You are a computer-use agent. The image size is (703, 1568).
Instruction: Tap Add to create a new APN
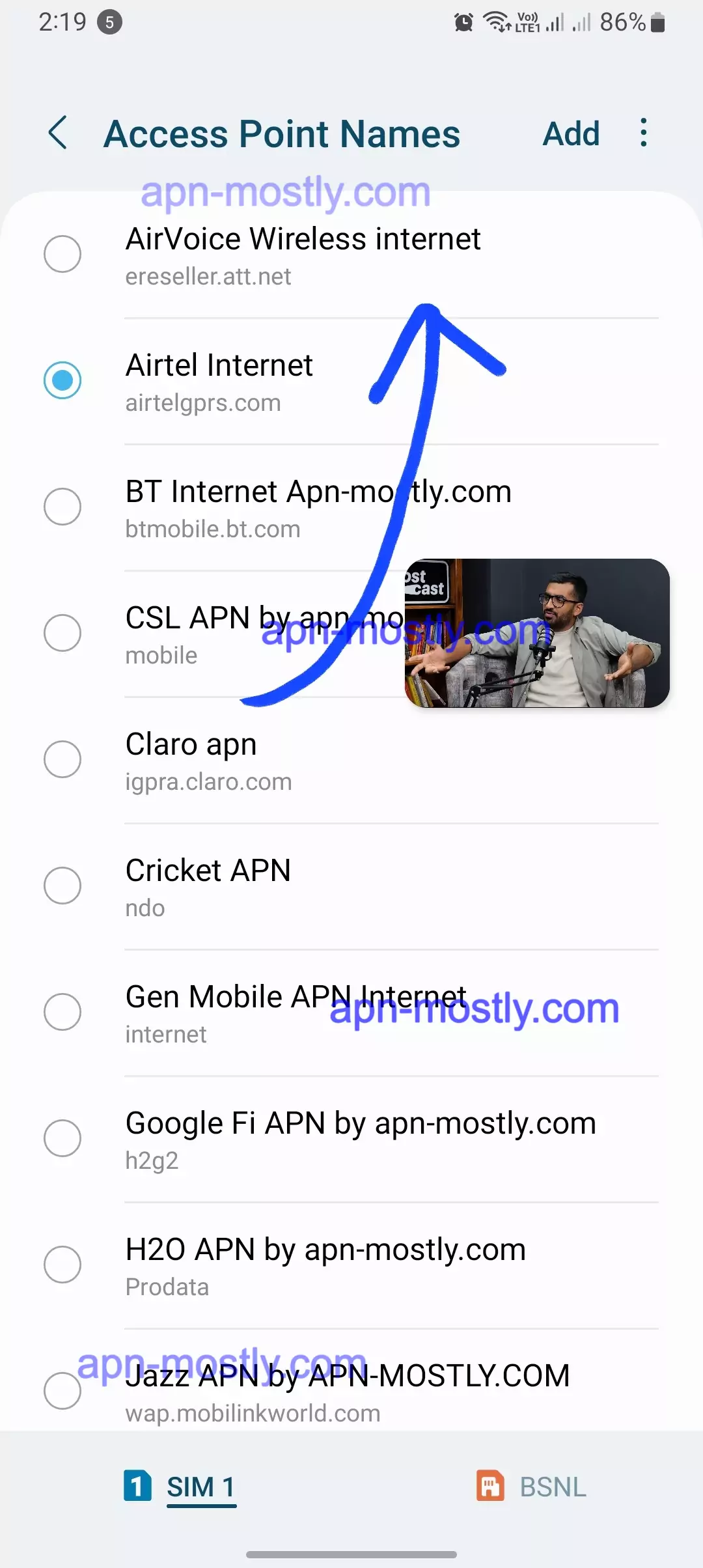point(571,133)
